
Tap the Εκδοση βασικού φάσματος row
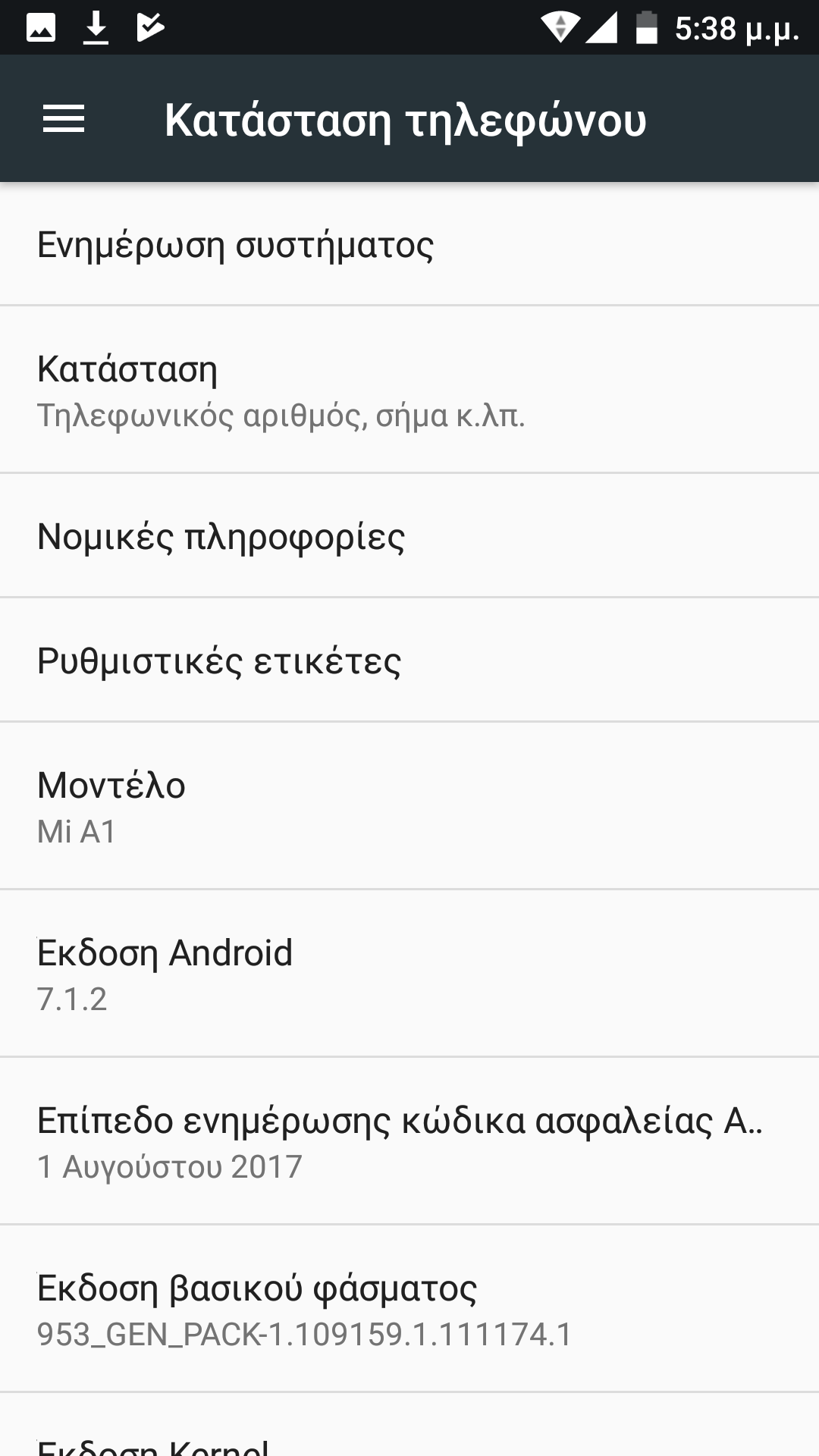[409, 1309]
